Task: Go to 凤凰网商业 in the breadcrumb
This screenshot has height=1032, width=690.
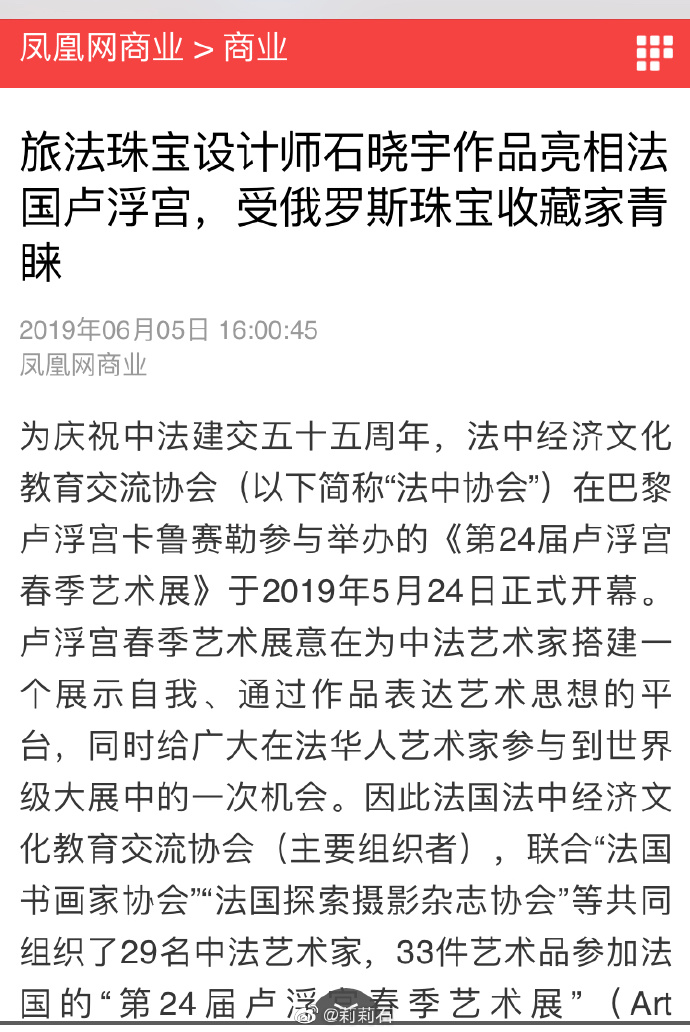Action: point(102,48)
